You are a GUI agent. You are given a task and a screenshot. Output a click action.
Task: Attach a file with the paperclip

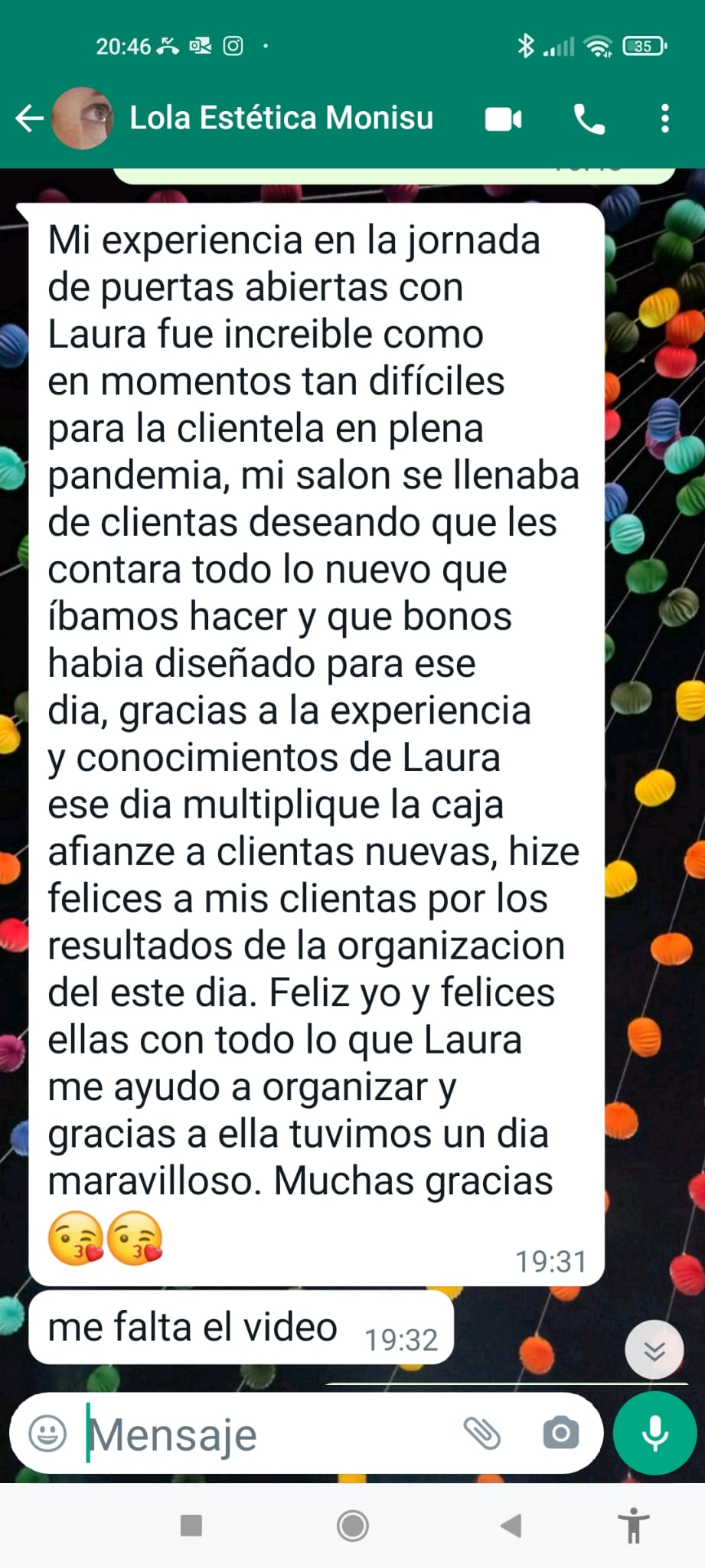[x=482, y=1432]
